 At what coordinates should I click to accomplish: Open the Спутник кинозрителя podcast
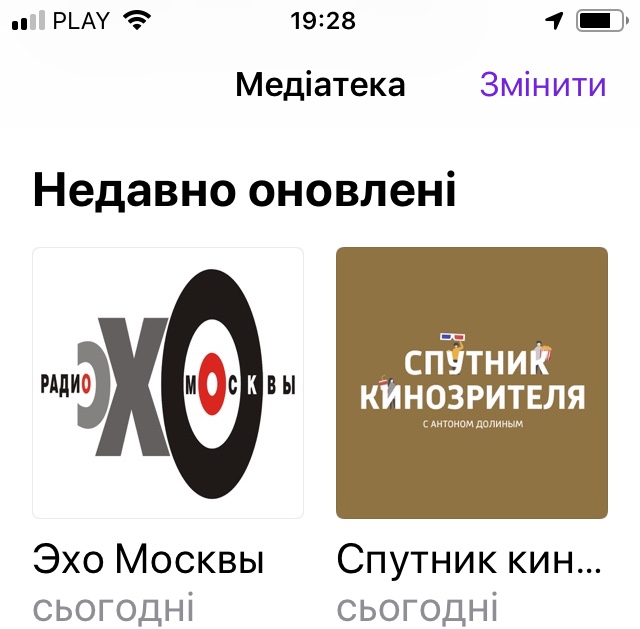point(471,383)
